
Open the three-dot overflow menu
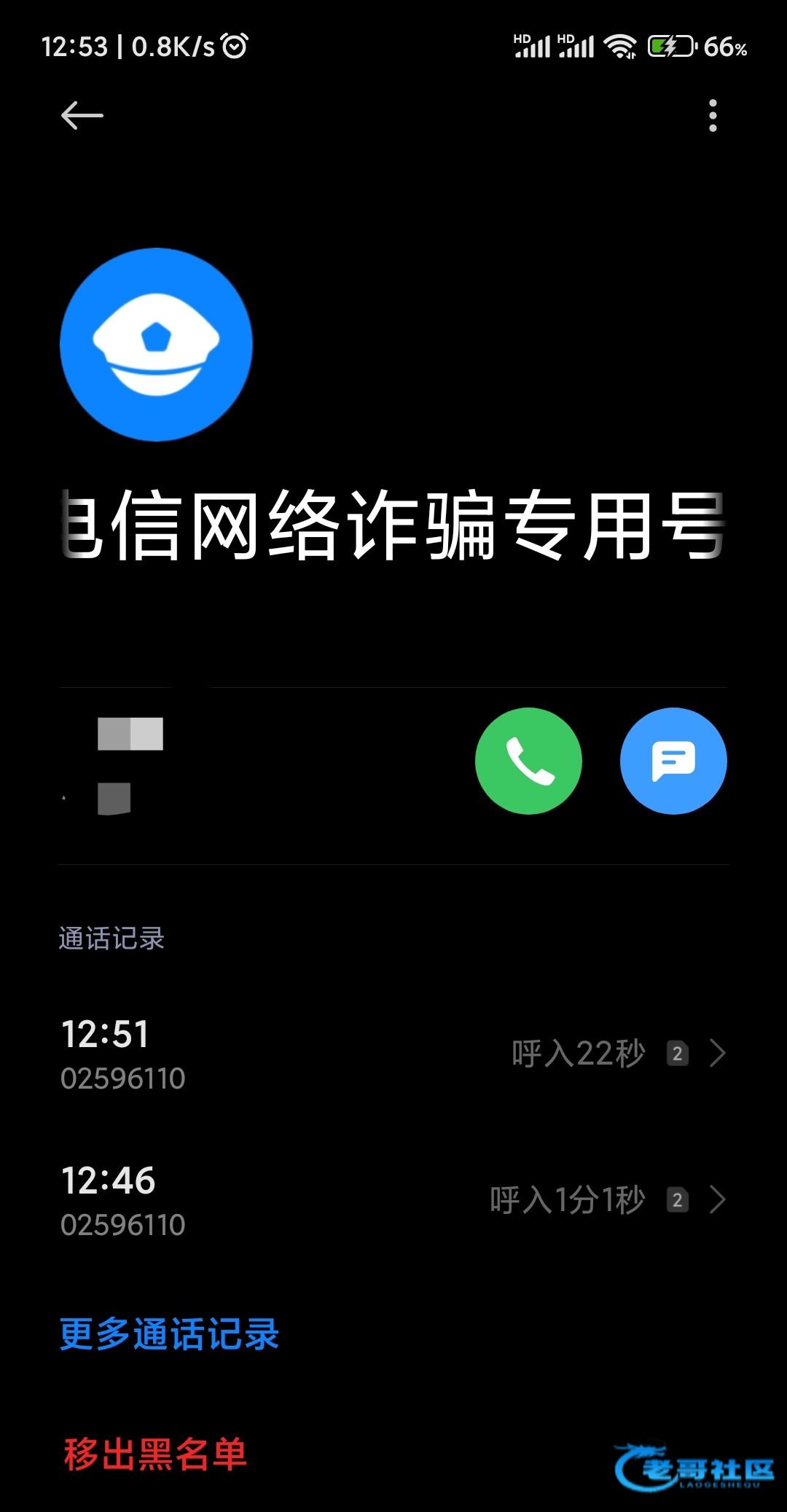713,116
